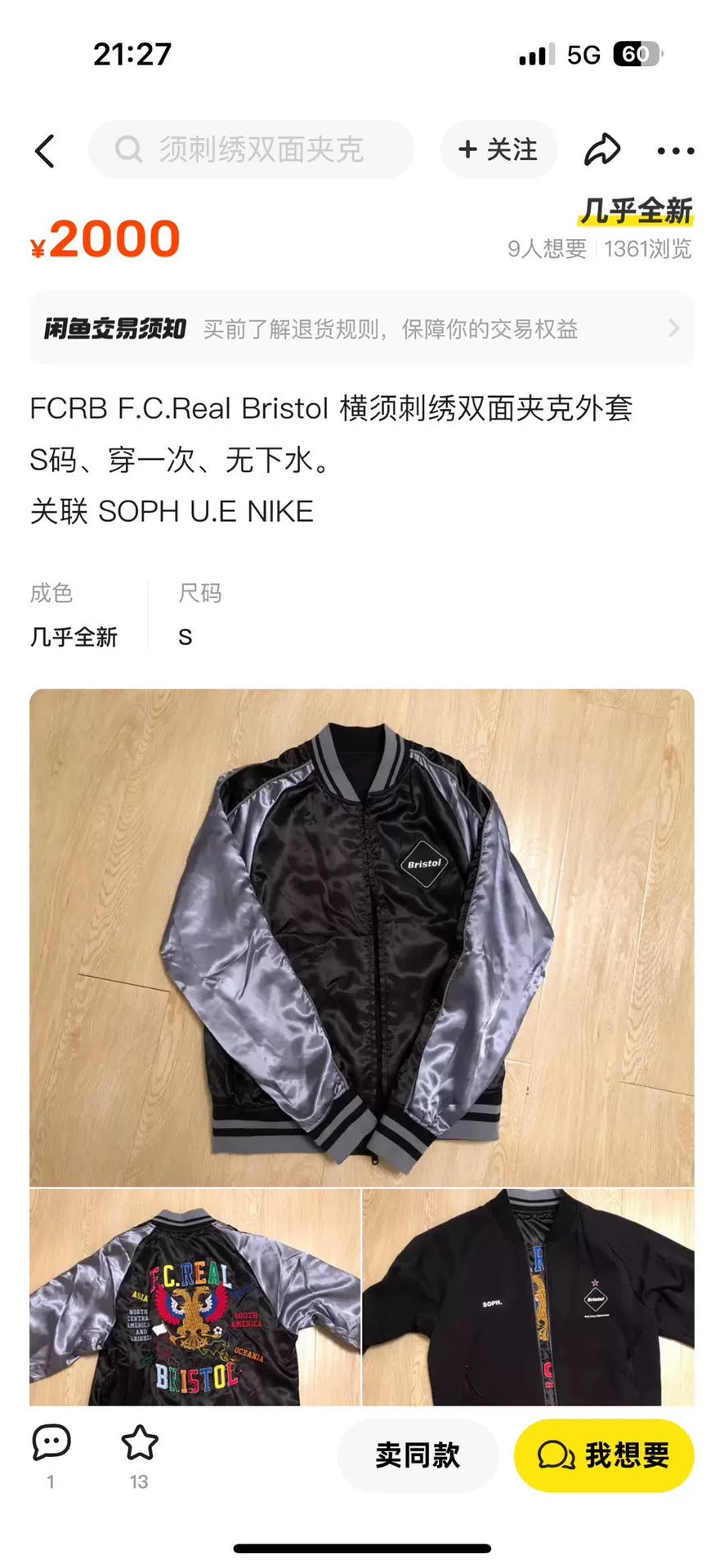Viewport: 724px width, 1568px height.
Task: Select the ¥2000 price label
Action: coord(106,238)
